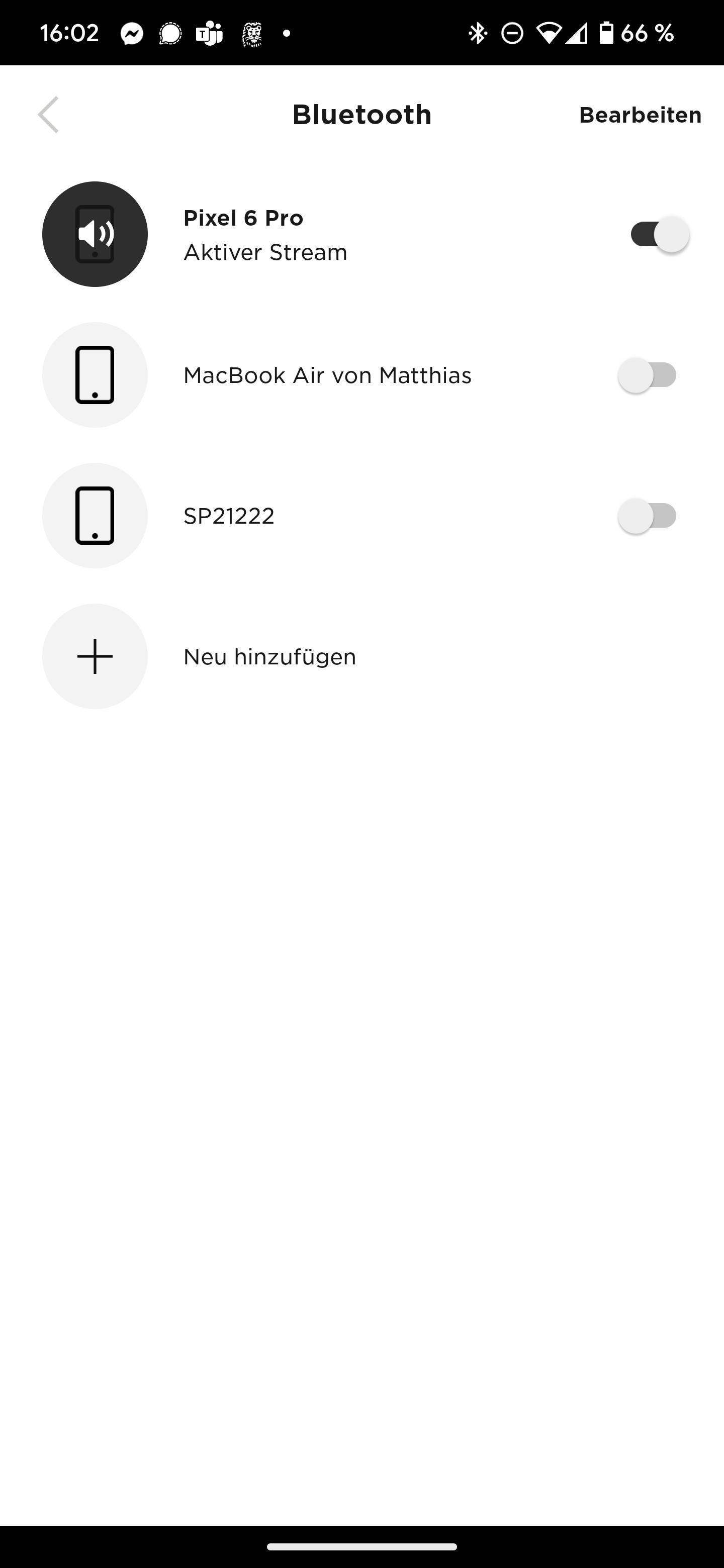The image size is (724, 1568).
Task: Tap Neu hinzufügen to add a device
Action: pyautogui.click(x=269, y=657)
